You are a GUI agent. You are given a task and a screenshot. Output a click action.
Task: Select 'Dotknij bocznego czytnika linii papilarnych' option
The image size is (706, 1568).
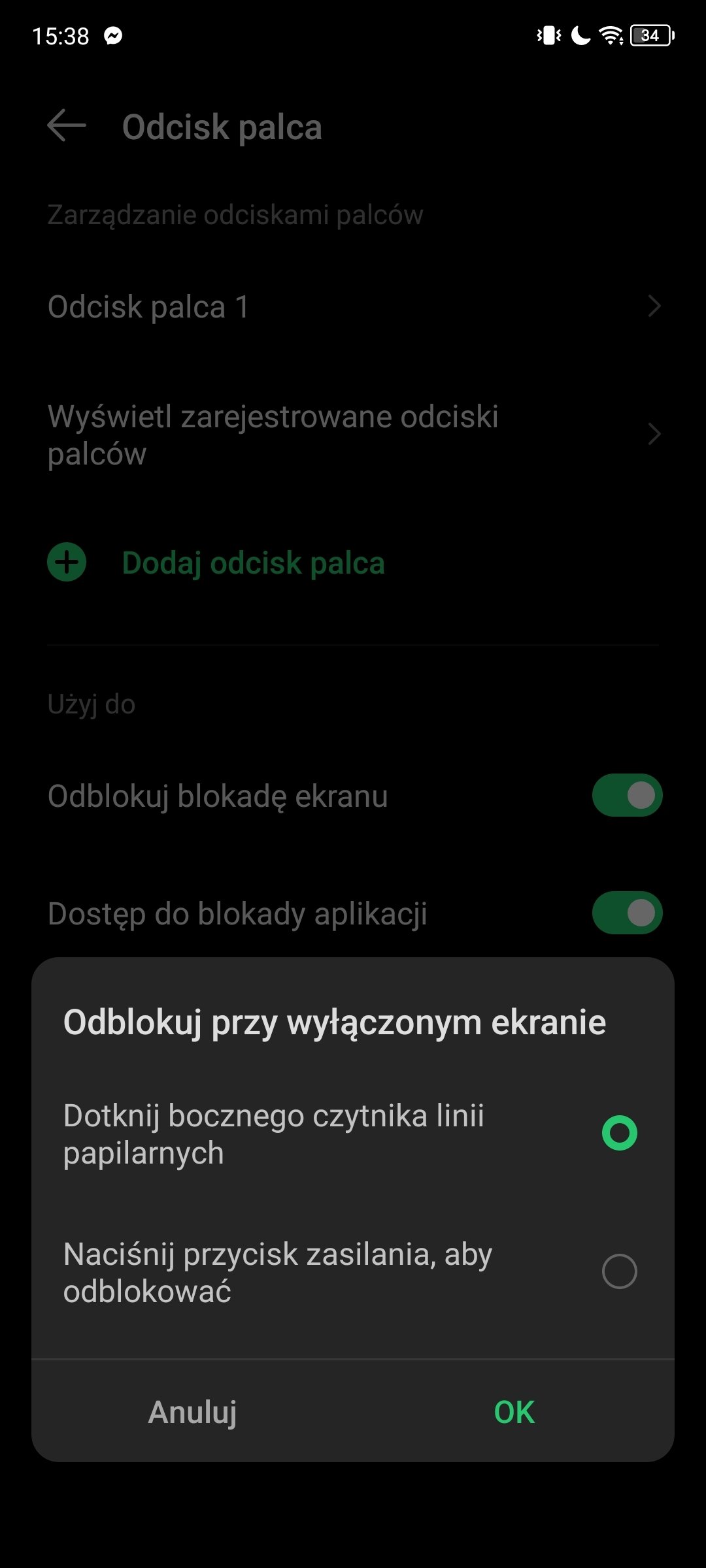pos(353,1134)
